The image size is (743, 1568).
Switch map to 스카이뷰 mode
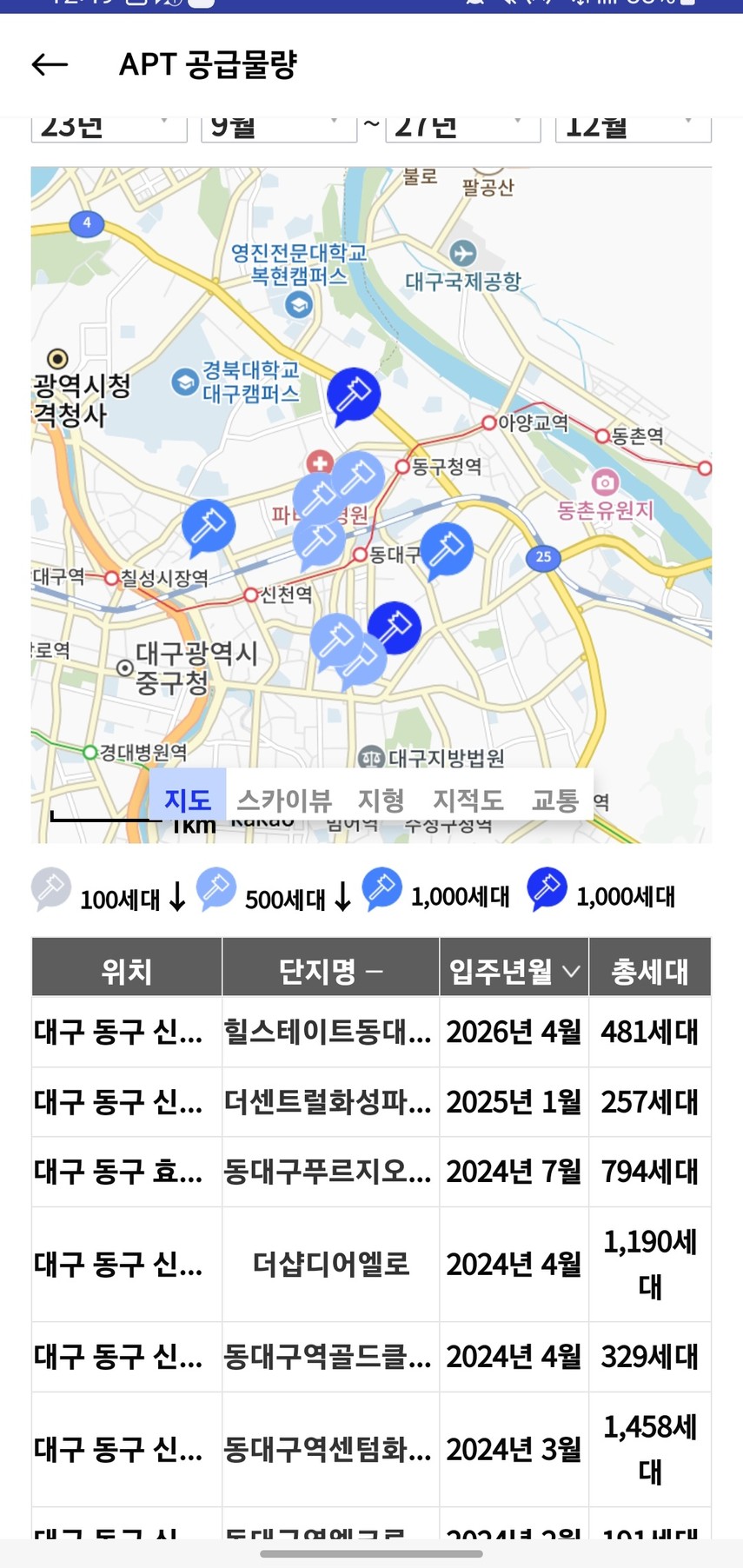[x=284, y=800]
